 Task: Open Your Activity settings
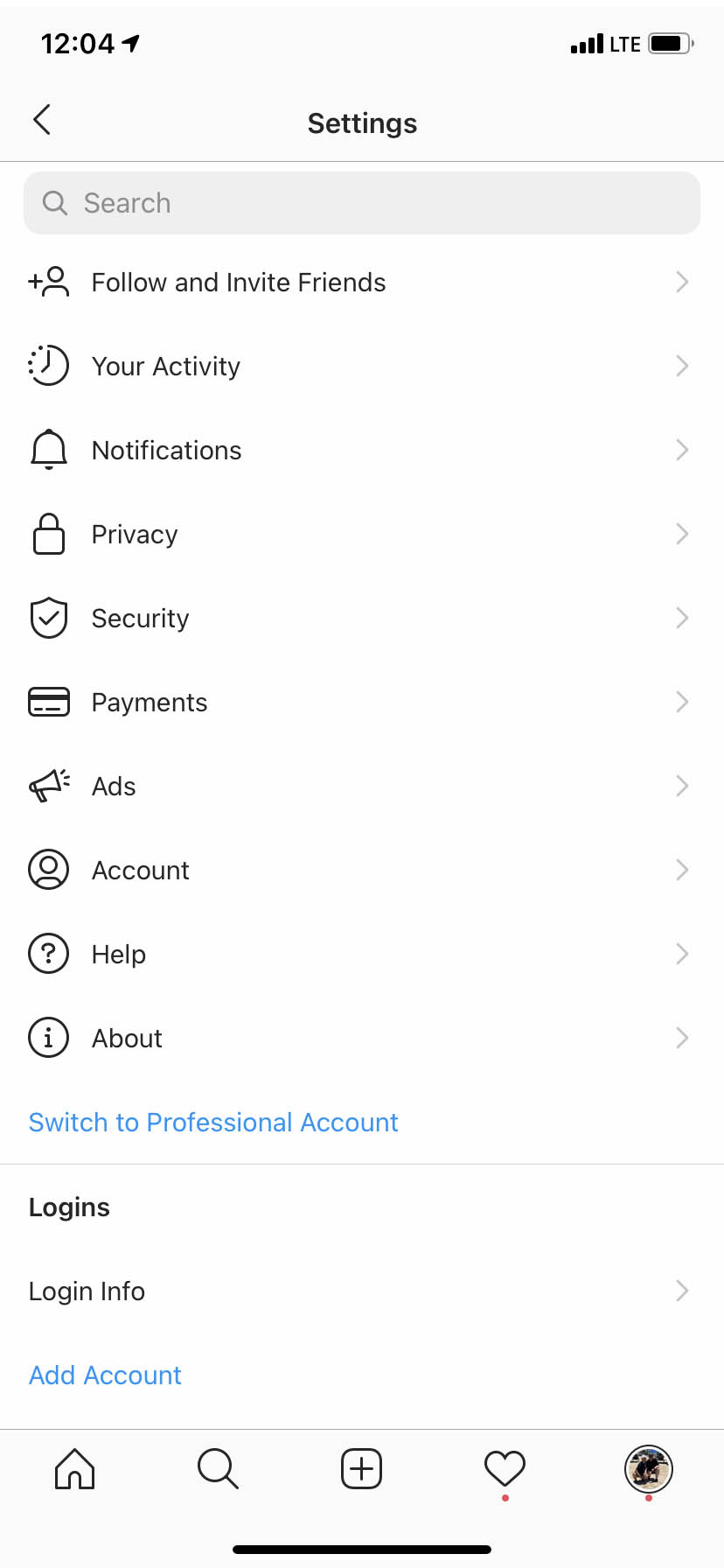166,367
